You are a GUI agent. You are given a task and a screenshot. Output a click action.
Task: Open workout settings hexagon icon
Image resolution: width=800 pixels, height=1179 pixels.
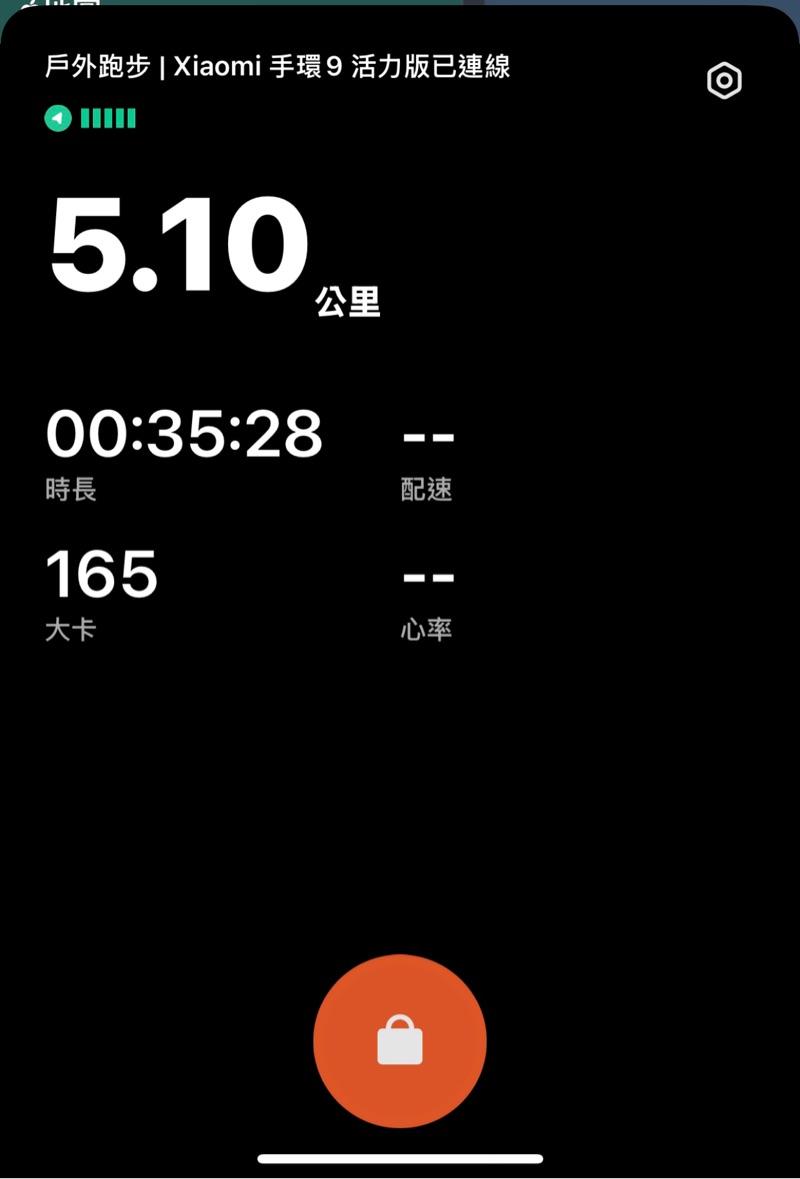click(724, 81)
